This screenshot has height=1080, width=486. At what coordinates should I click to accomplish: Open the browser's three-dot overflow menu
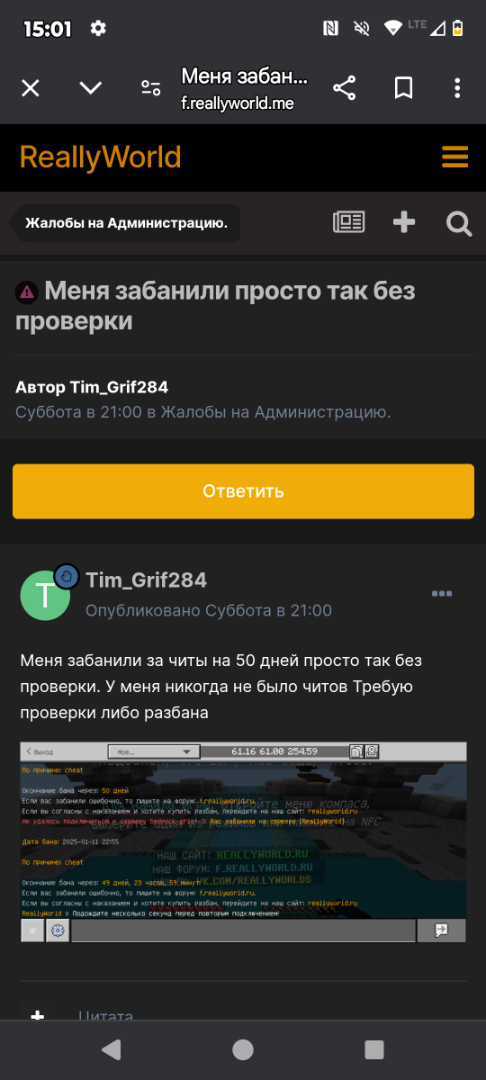point(458,88)
